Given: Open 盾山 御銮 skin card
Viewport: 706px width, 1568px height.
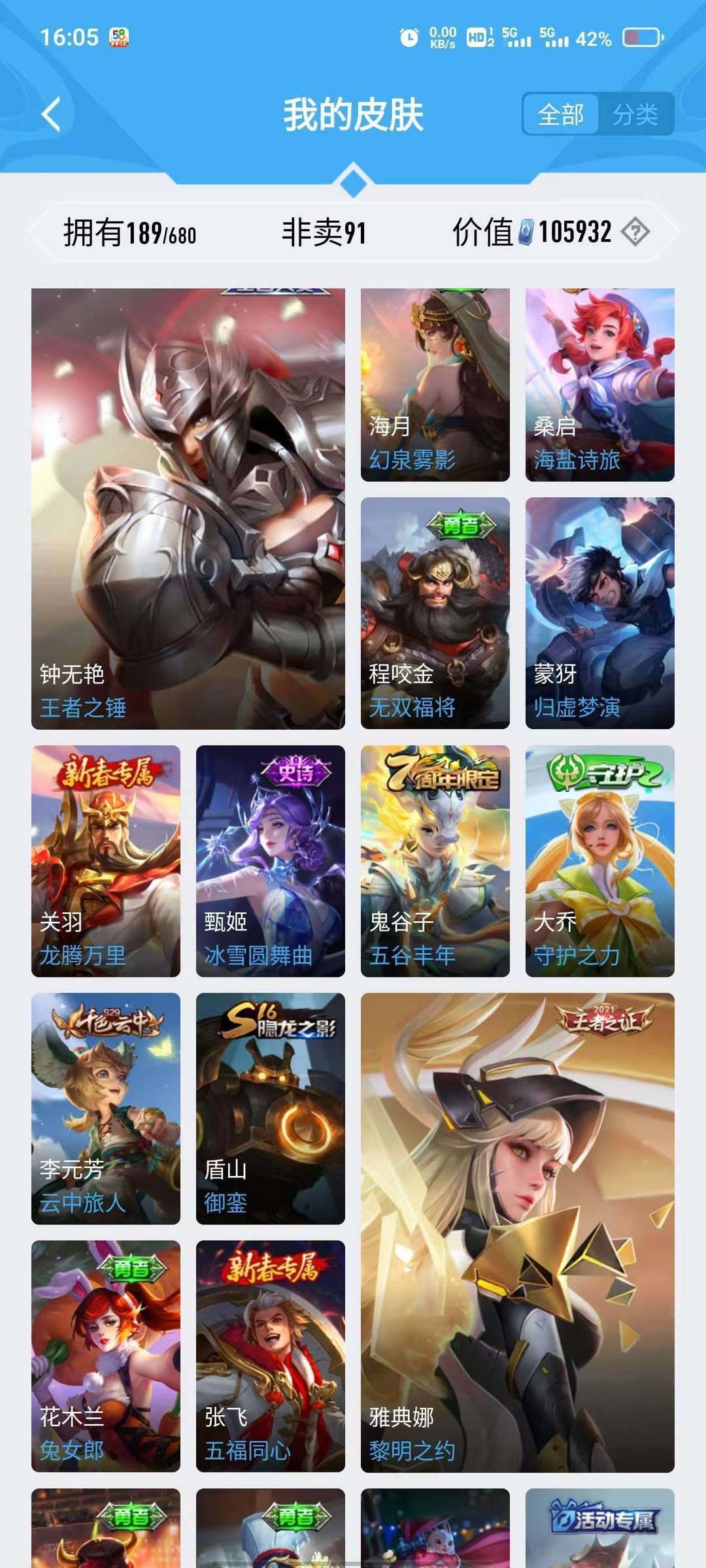Looking at the screenshot, I should click(x=271, y=1109).
